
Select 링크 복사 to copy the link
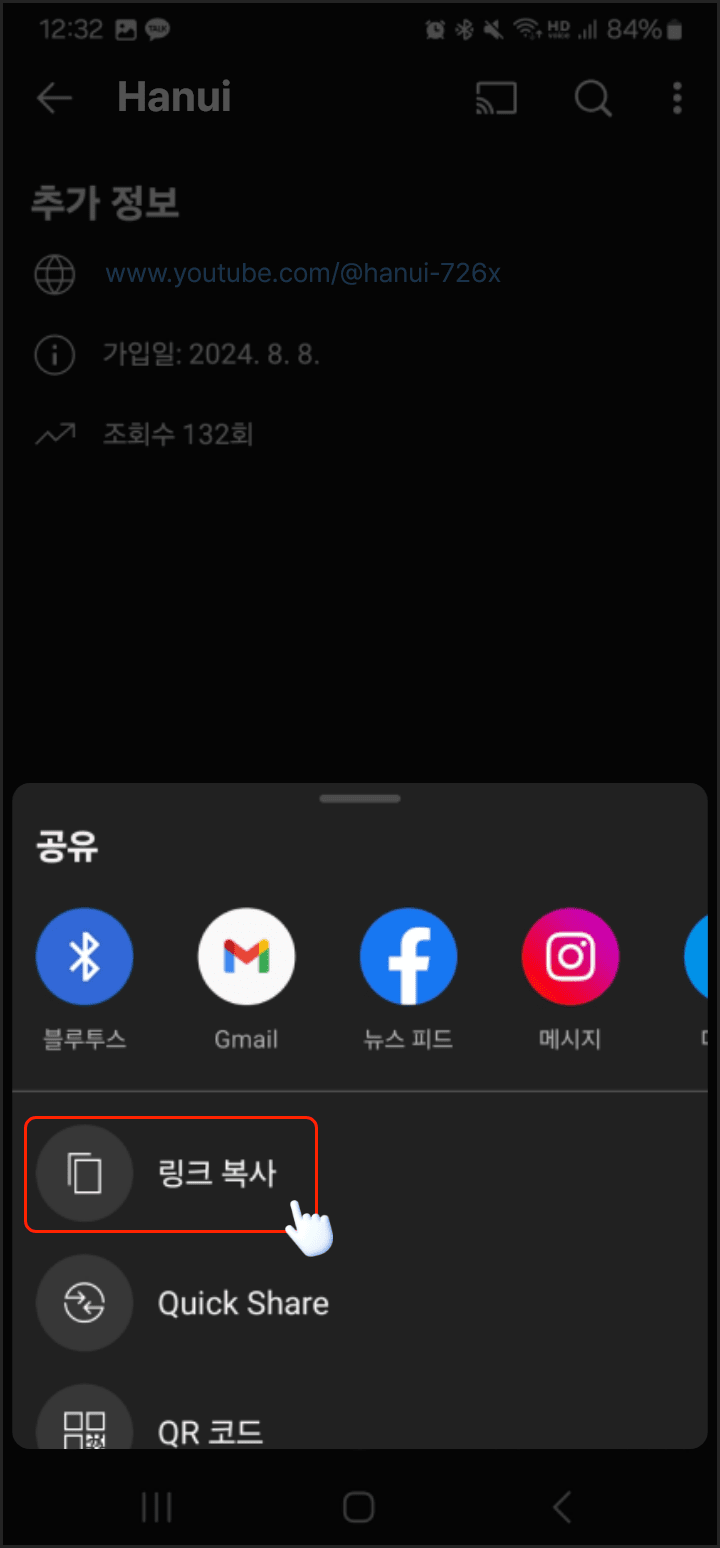coord(170,1173)
